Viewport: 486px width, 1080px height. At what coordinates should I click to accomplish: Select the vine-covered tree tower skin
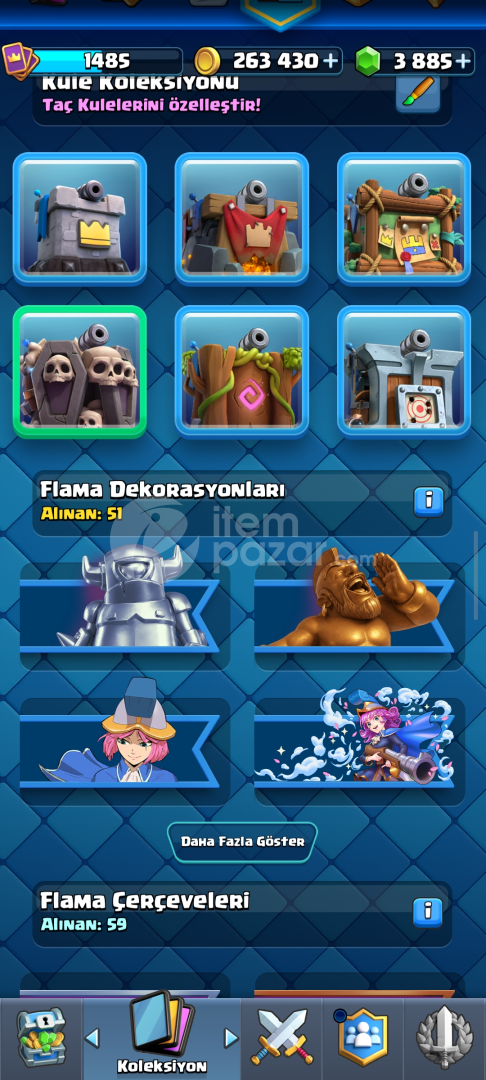(242, 372)
